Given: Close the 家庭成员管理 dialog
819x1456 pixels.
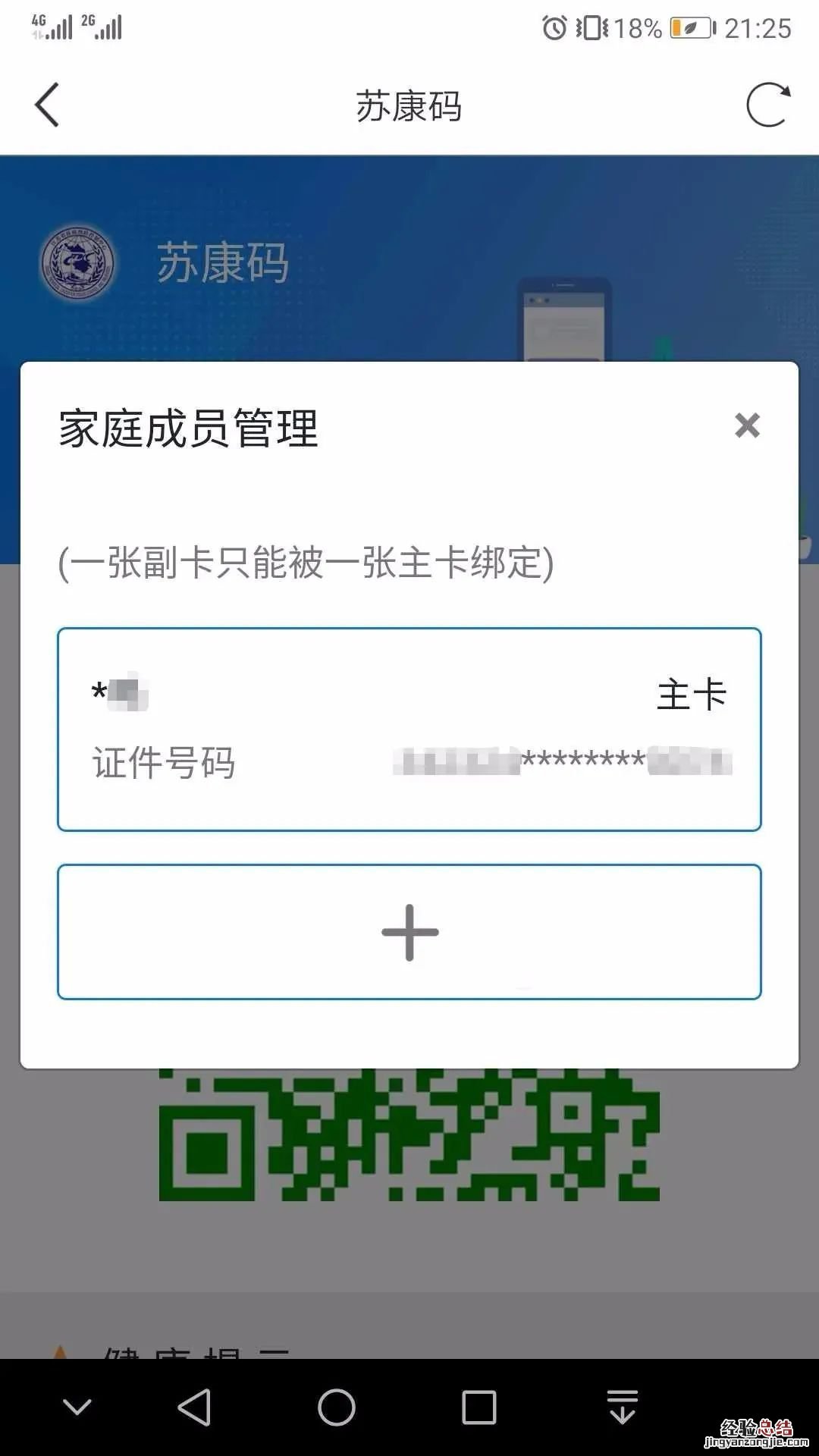Looking at the screenshot, I should [747, 425].
